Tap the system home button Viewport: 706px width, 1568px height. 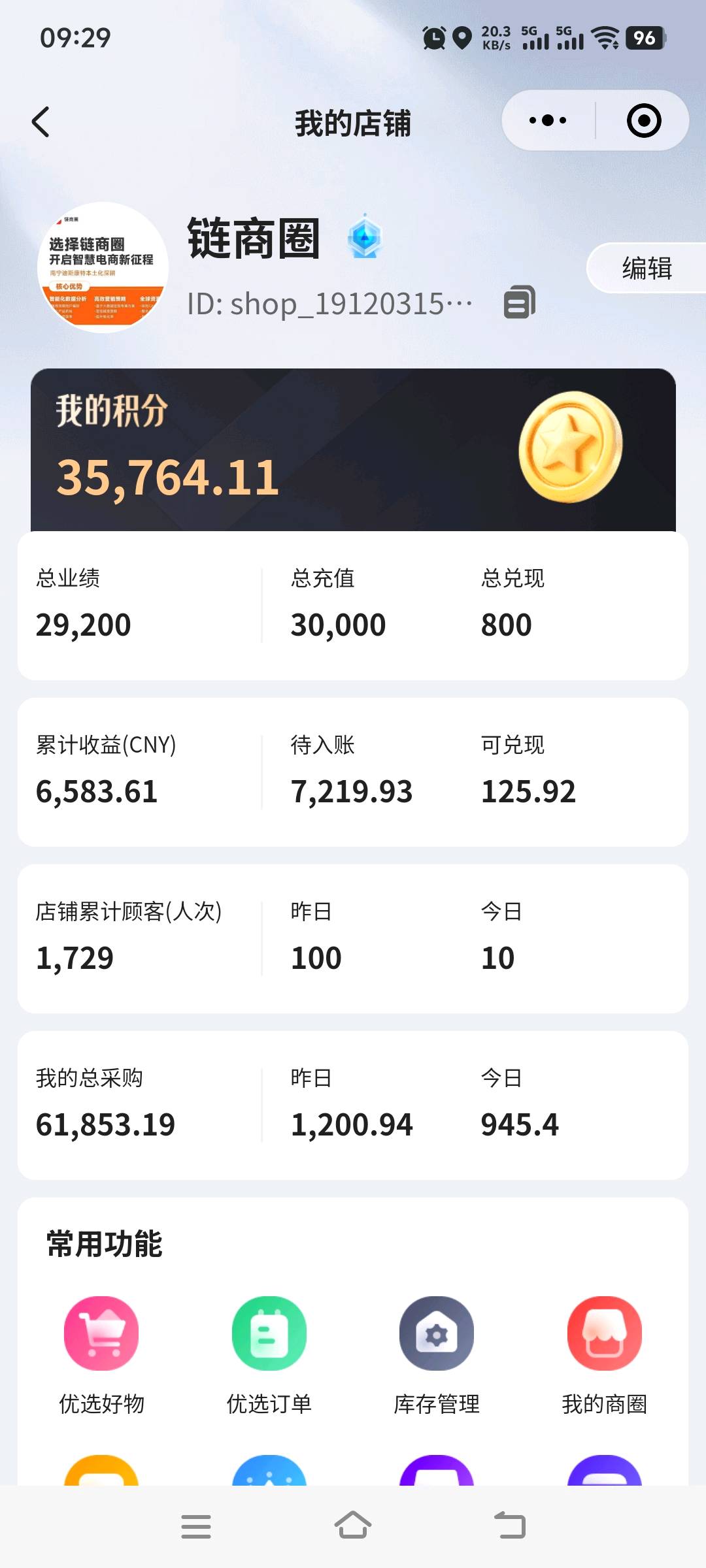pyautogui.click(x=353, y=1526)
